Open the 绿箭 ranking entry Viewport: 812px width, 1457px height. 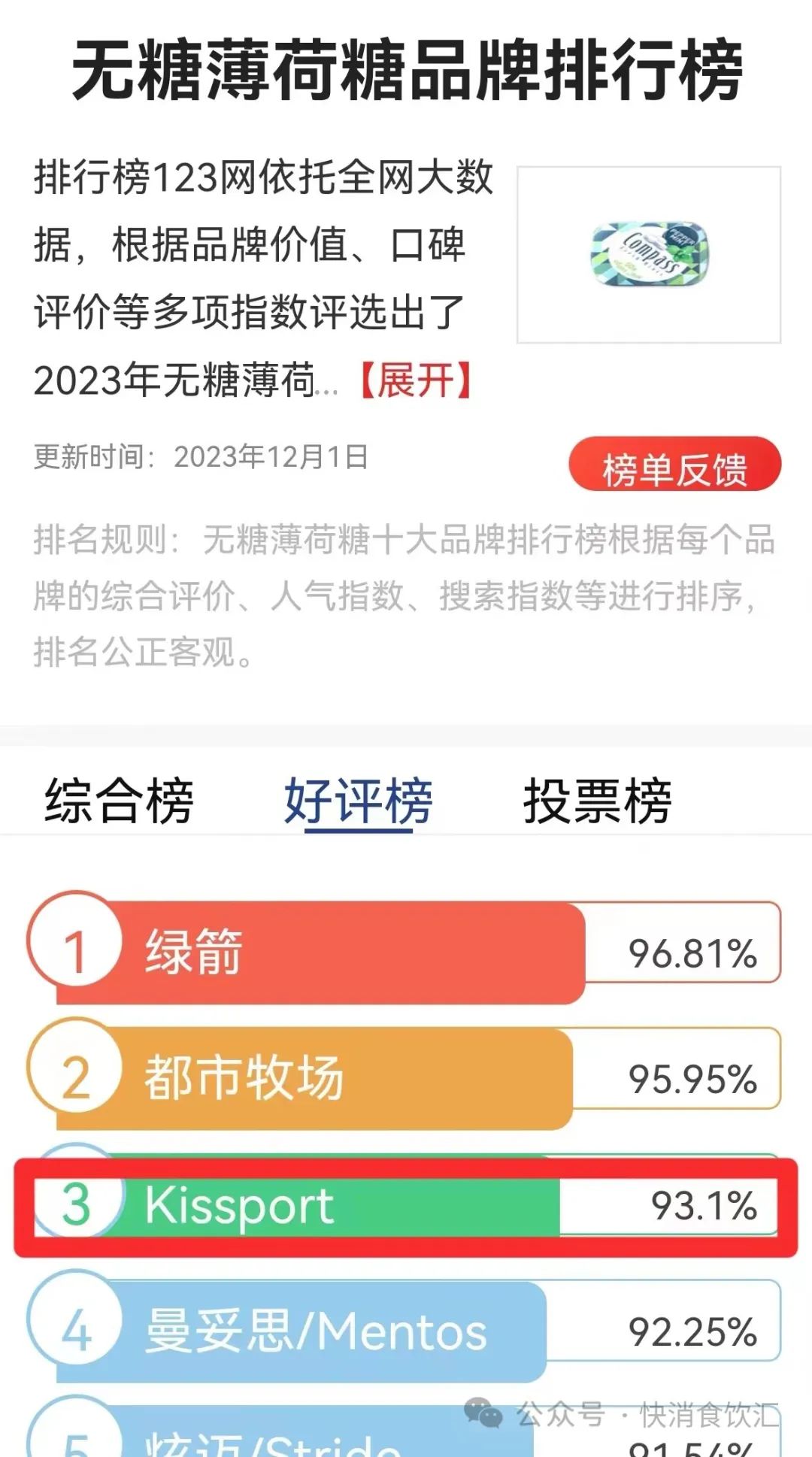pyautogui.click(x=404, y=949)
